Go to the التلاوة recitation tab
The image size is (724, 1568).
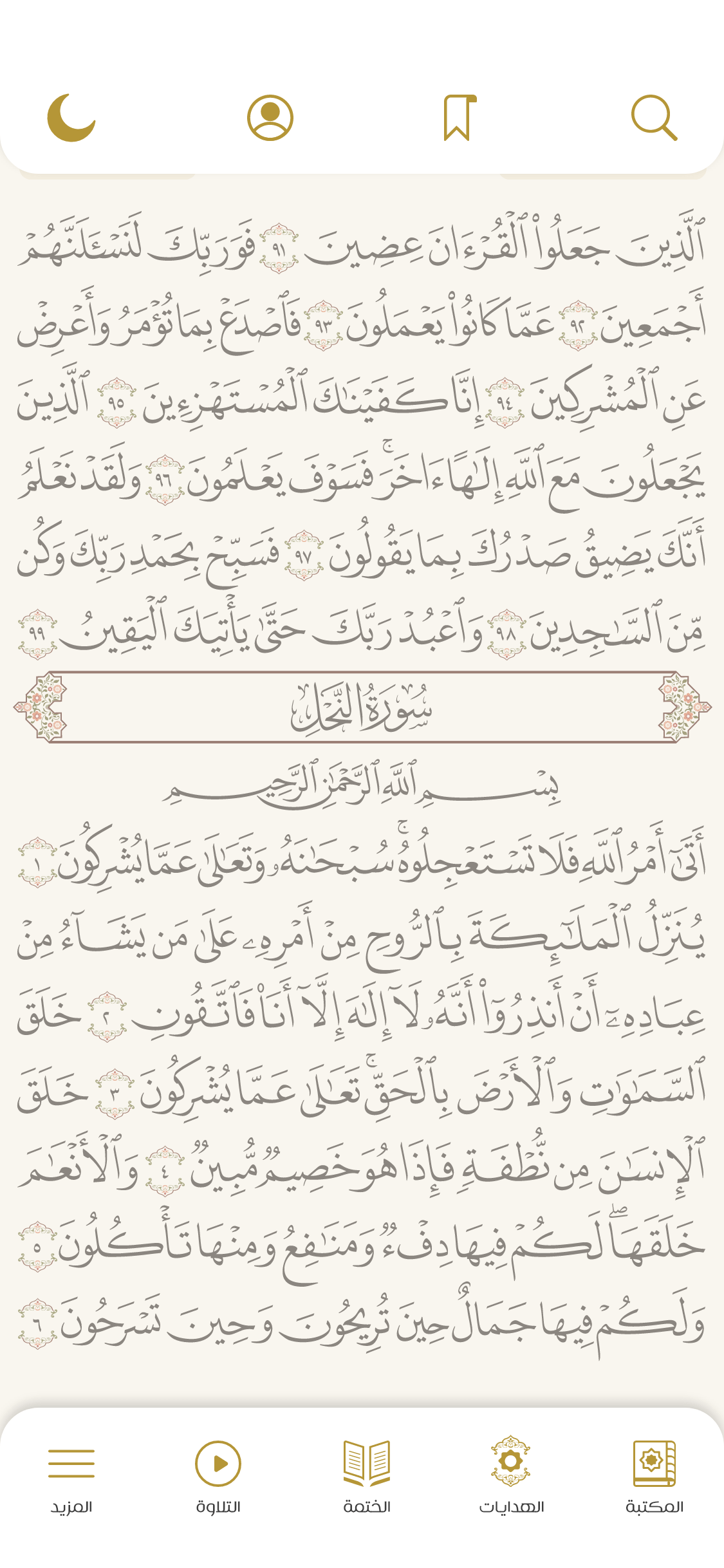click(x=218, y=1475)
